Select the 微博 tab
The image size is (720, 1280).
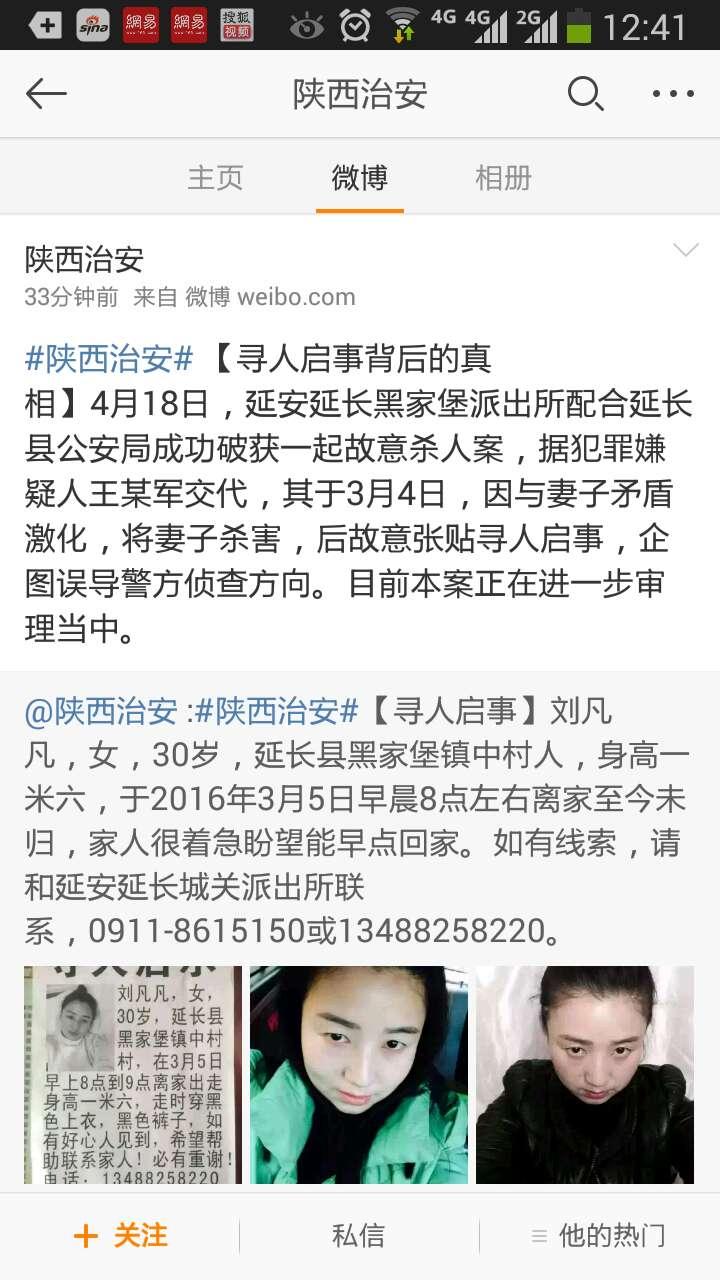coord(359,178)
